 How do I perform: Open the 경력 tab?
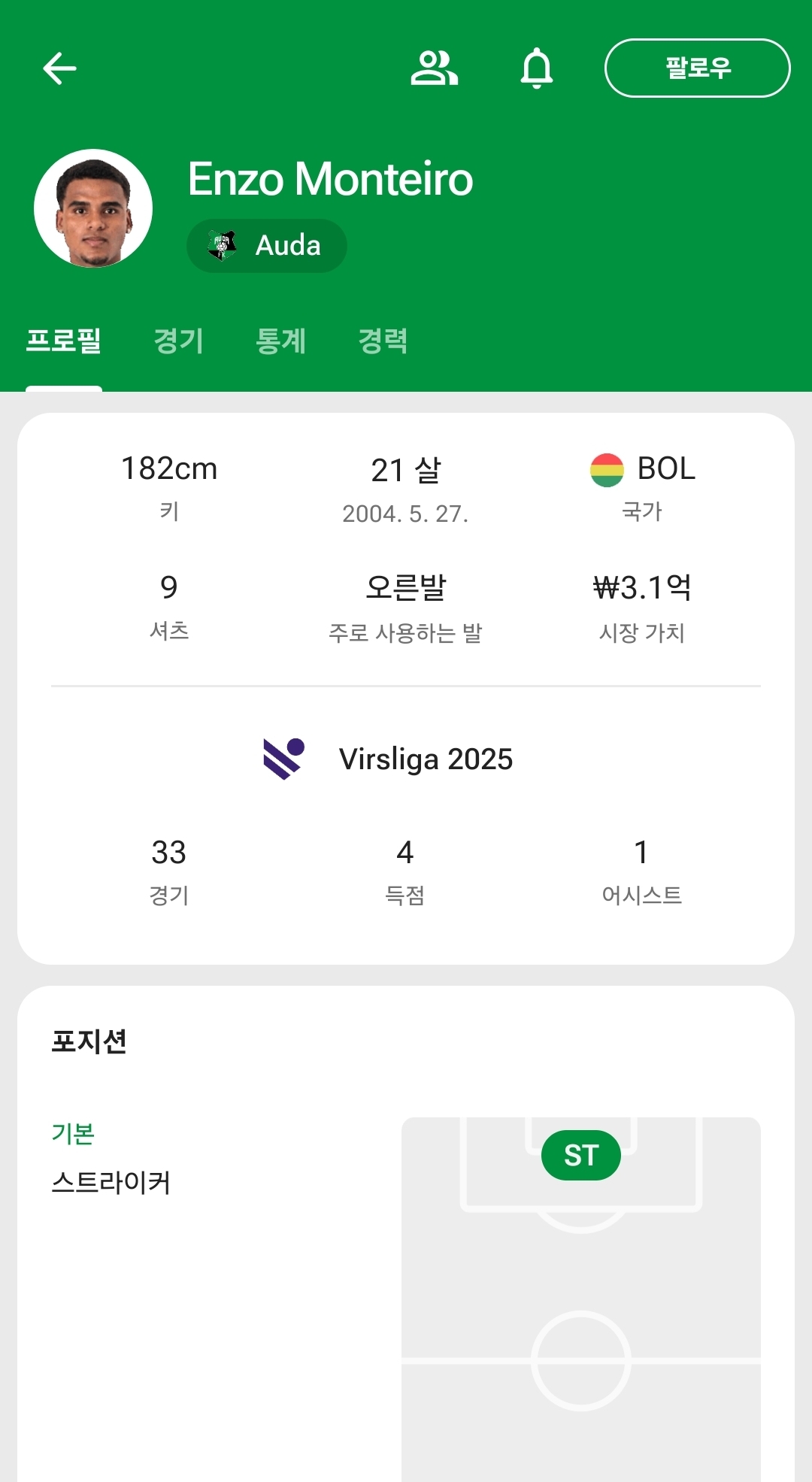(383, 341)
